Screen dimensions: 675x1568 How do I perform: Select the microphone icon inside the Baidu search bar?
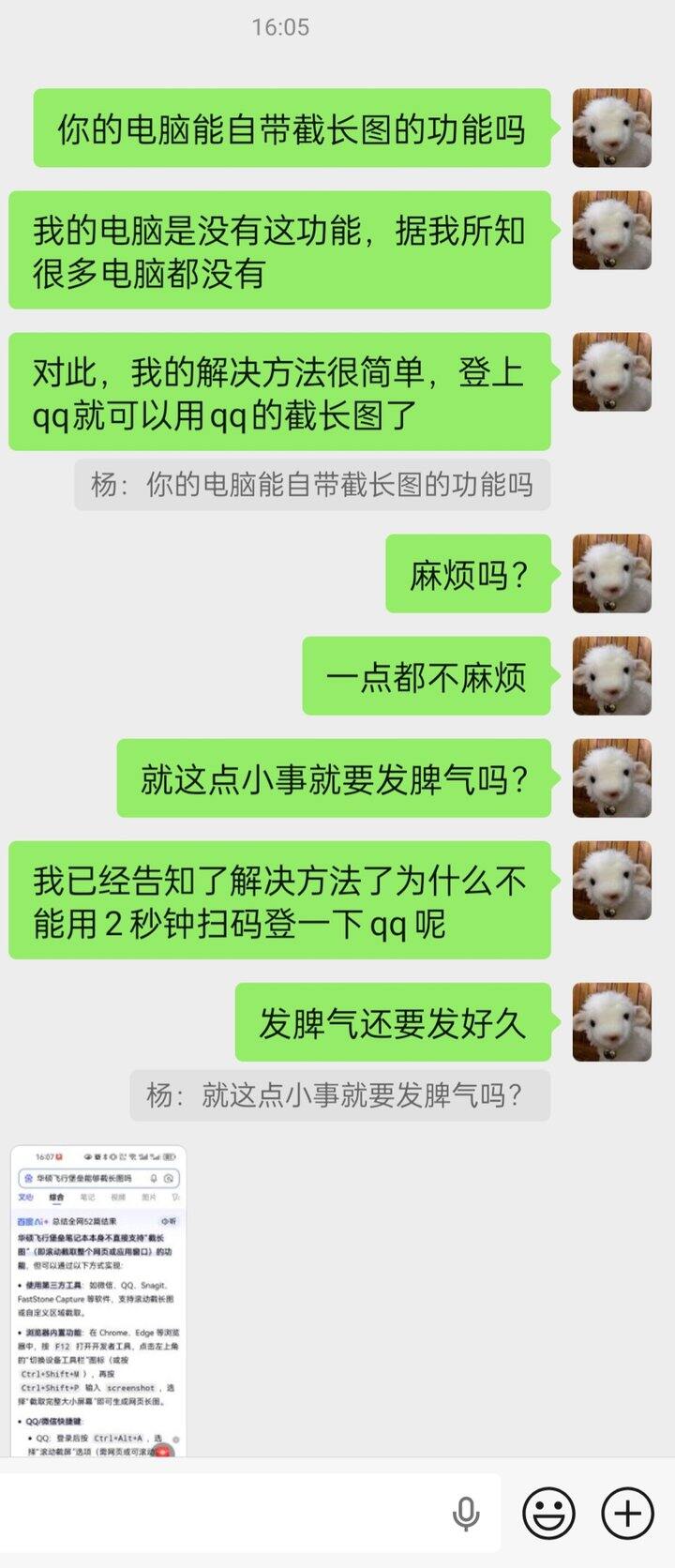153,1179
